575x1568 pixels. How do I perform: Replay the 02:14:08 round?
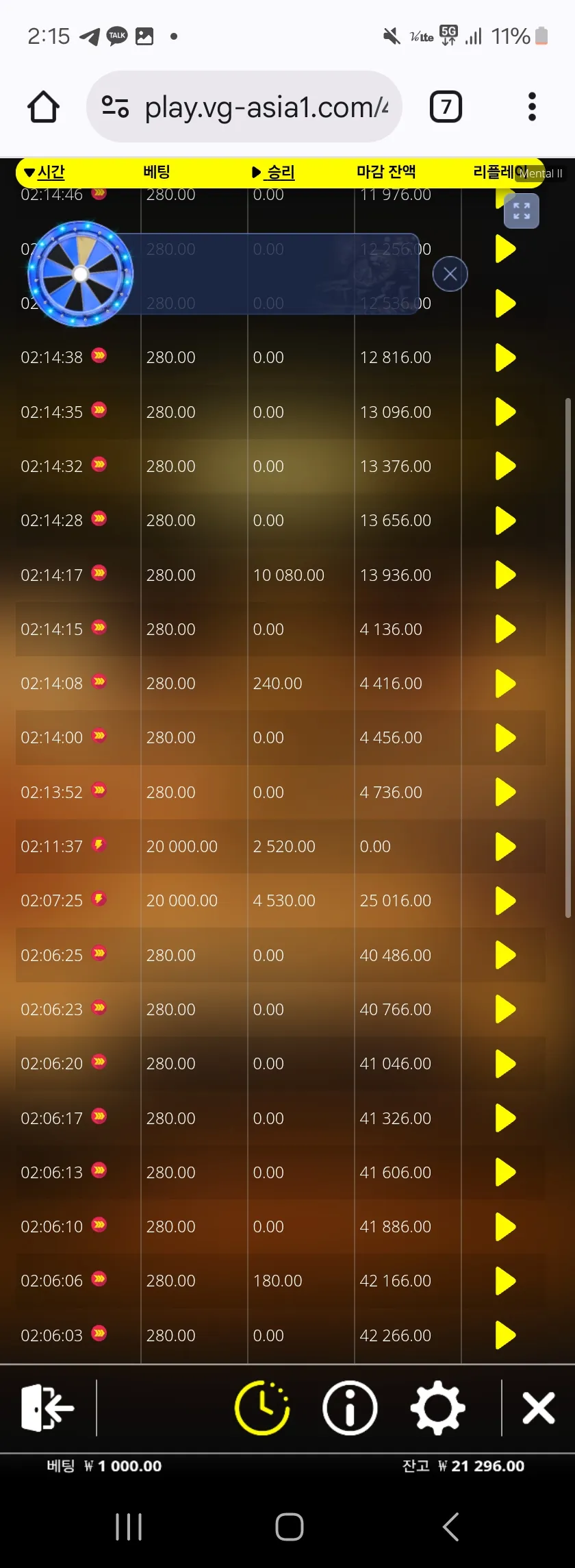click(505, 683)
